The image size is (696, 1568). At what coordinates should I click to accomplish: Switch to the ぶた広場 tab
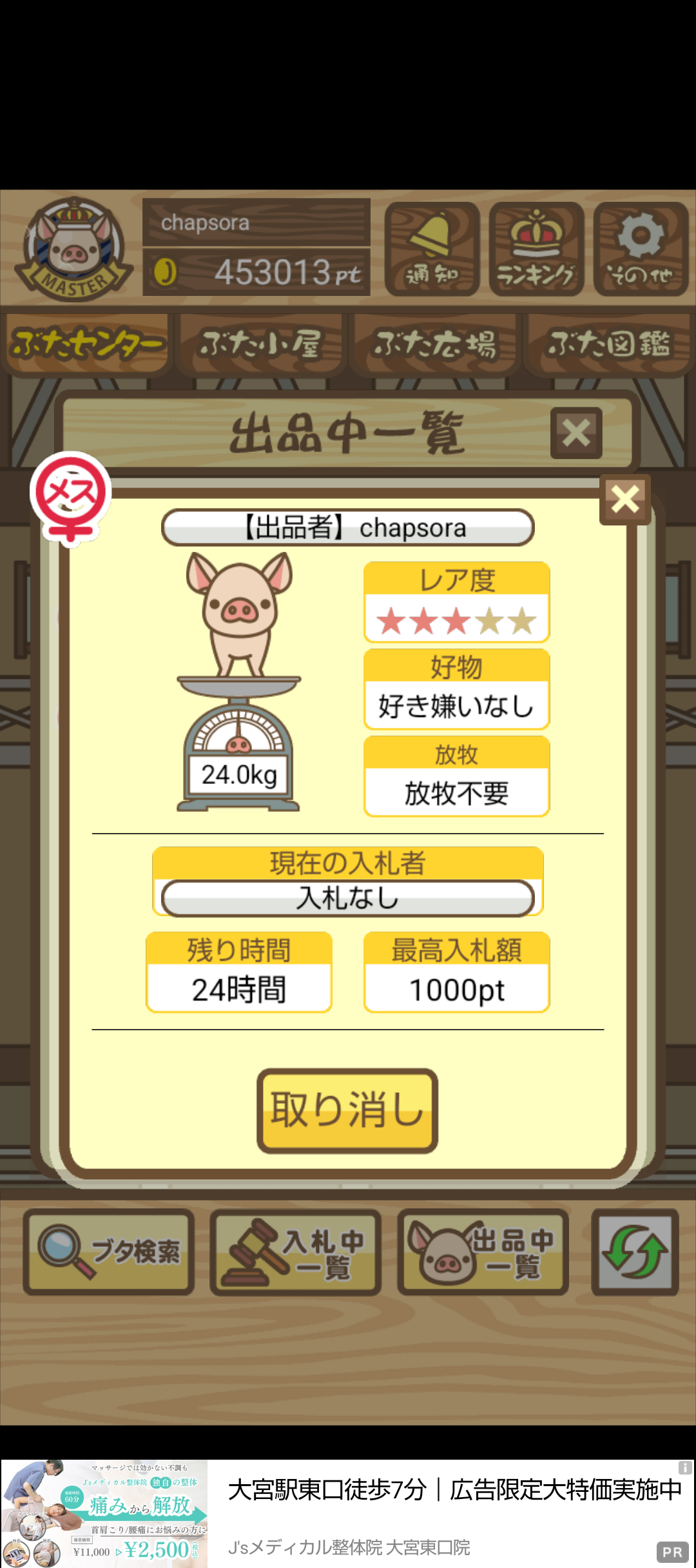tap(435, 344)
